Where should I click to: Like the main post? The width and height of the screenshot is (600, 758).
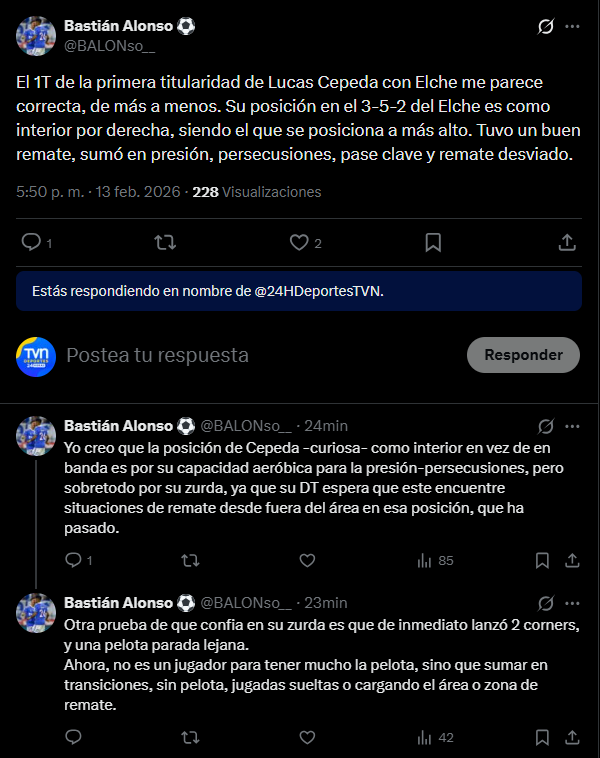298,242
